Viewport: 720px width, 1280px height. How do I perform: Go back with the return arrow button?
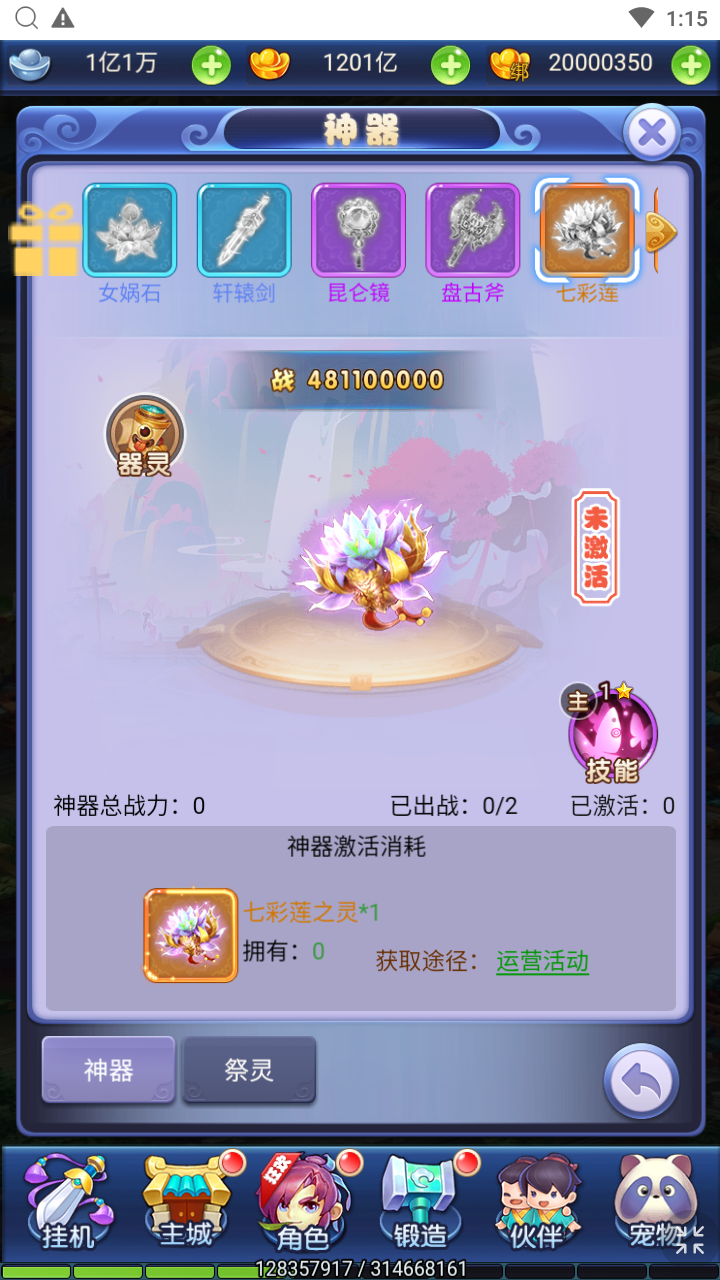click(x=641, y=1081)
